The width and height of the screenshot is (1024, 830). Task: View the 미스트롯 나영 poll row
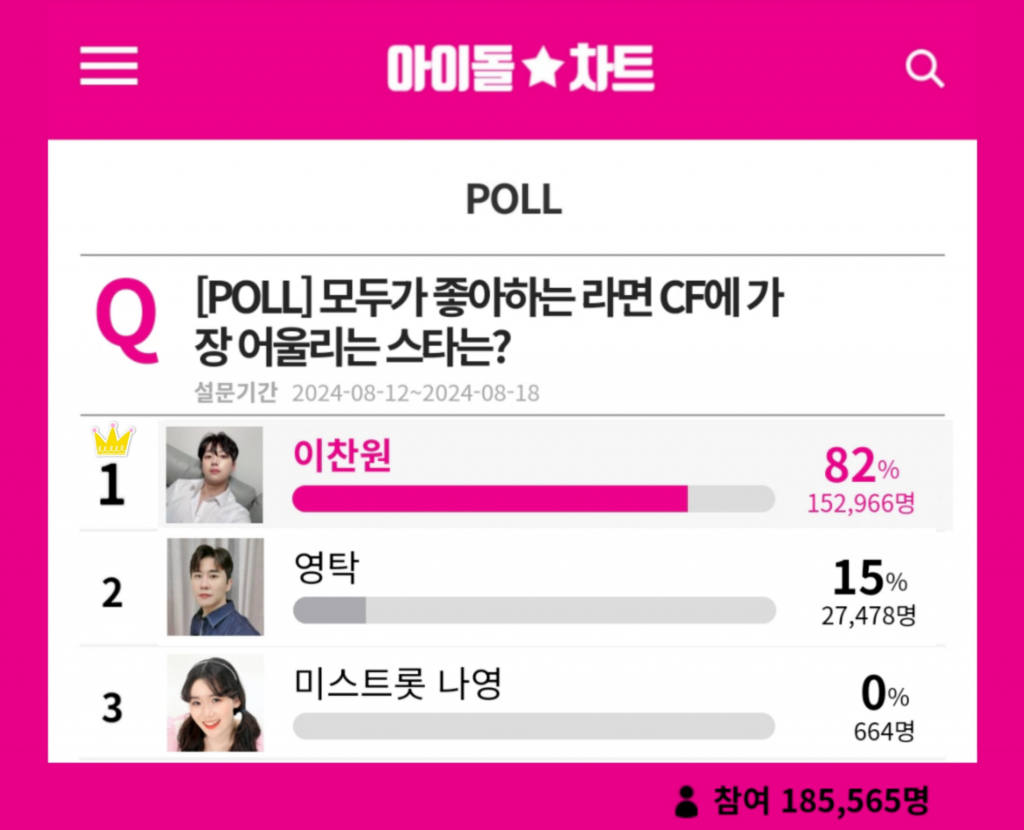535,703
